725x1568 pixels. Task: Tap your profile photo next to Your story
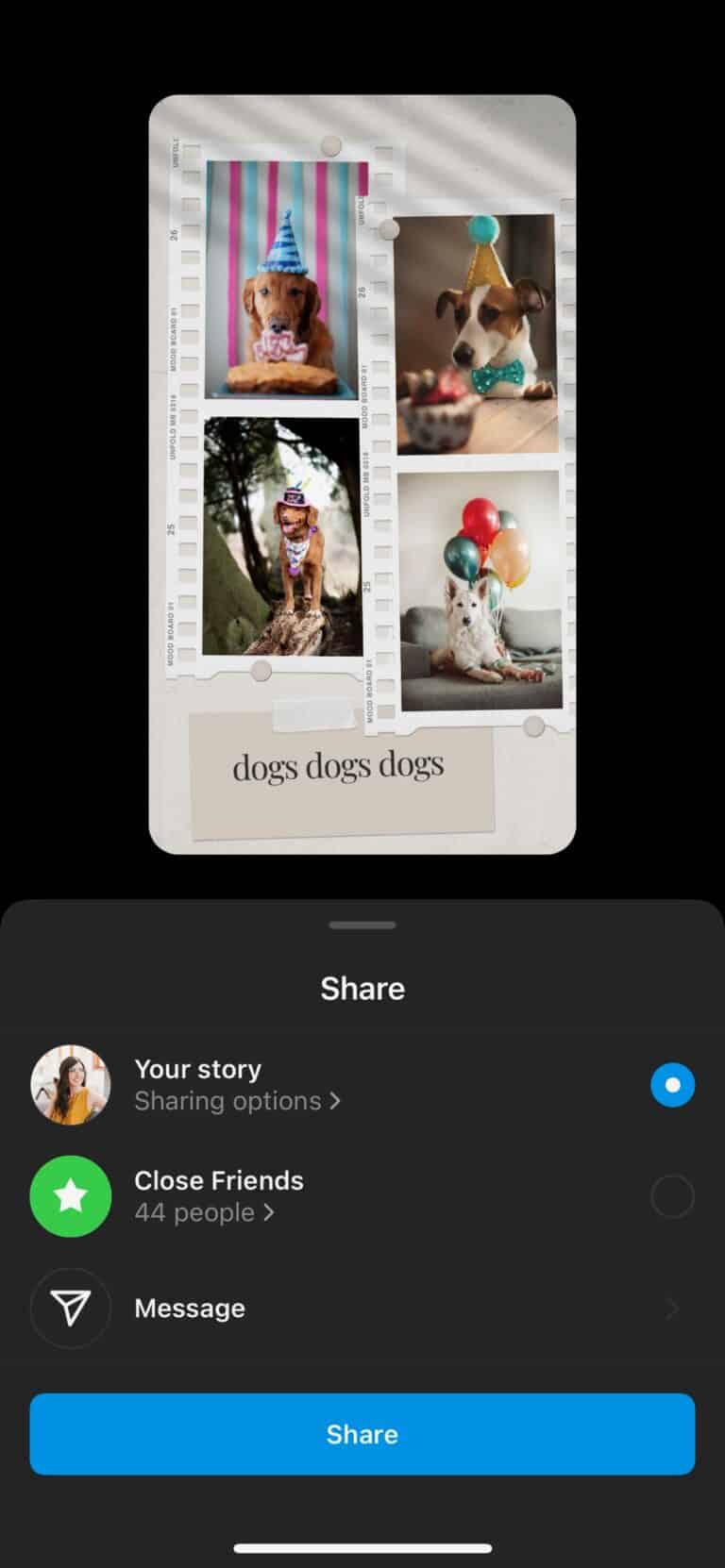(71, 1084)
